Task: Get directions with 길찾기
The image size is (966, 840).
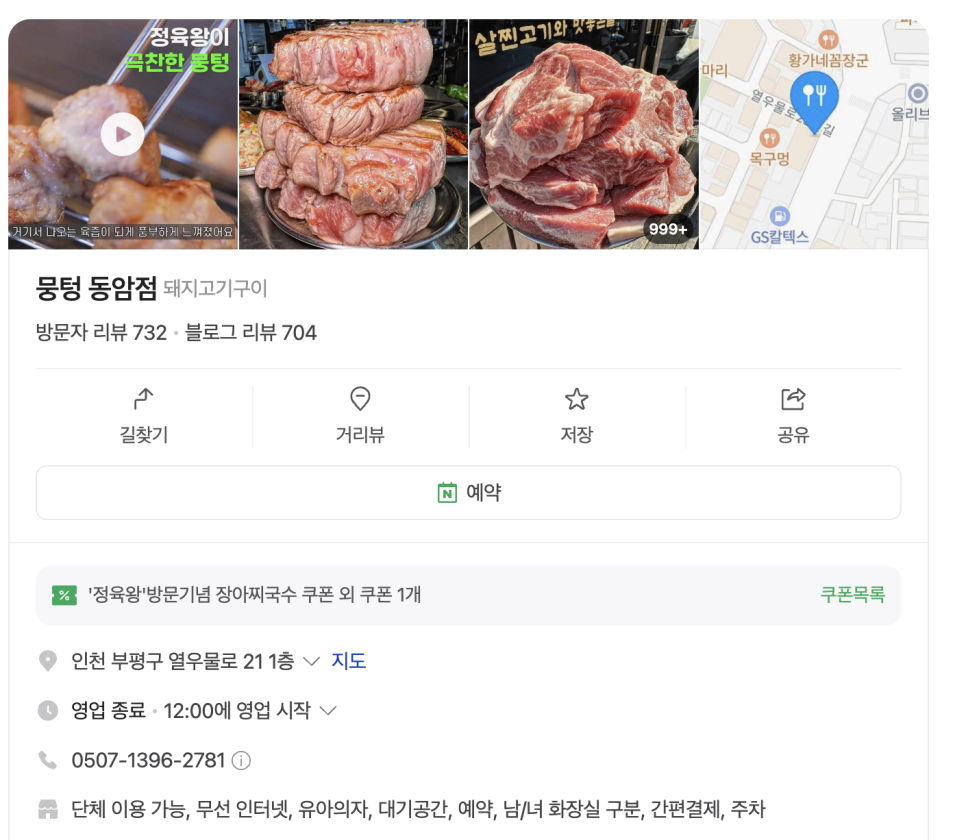Action: [144, 416]
